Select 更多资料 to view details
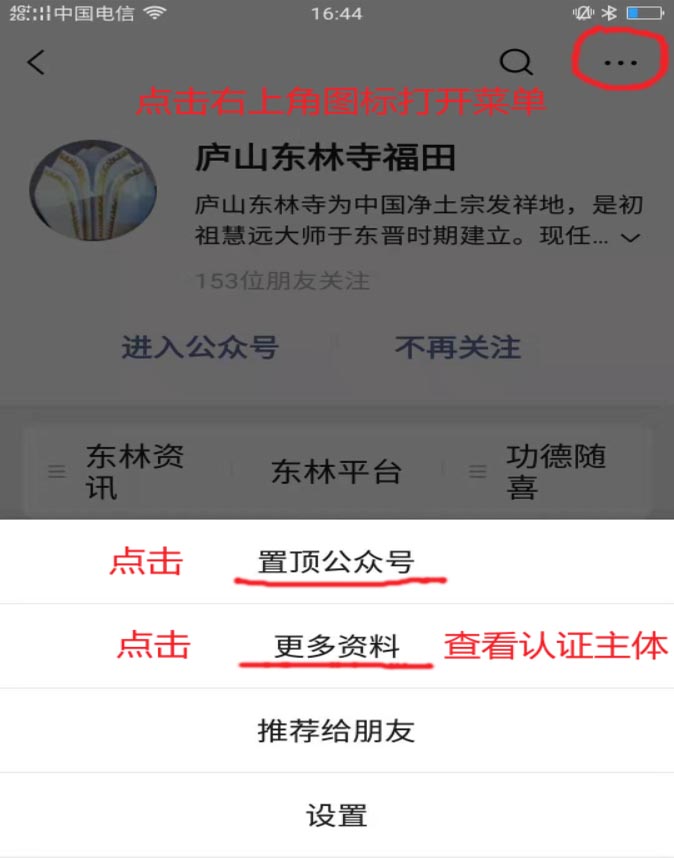 (x=336, y=647)
